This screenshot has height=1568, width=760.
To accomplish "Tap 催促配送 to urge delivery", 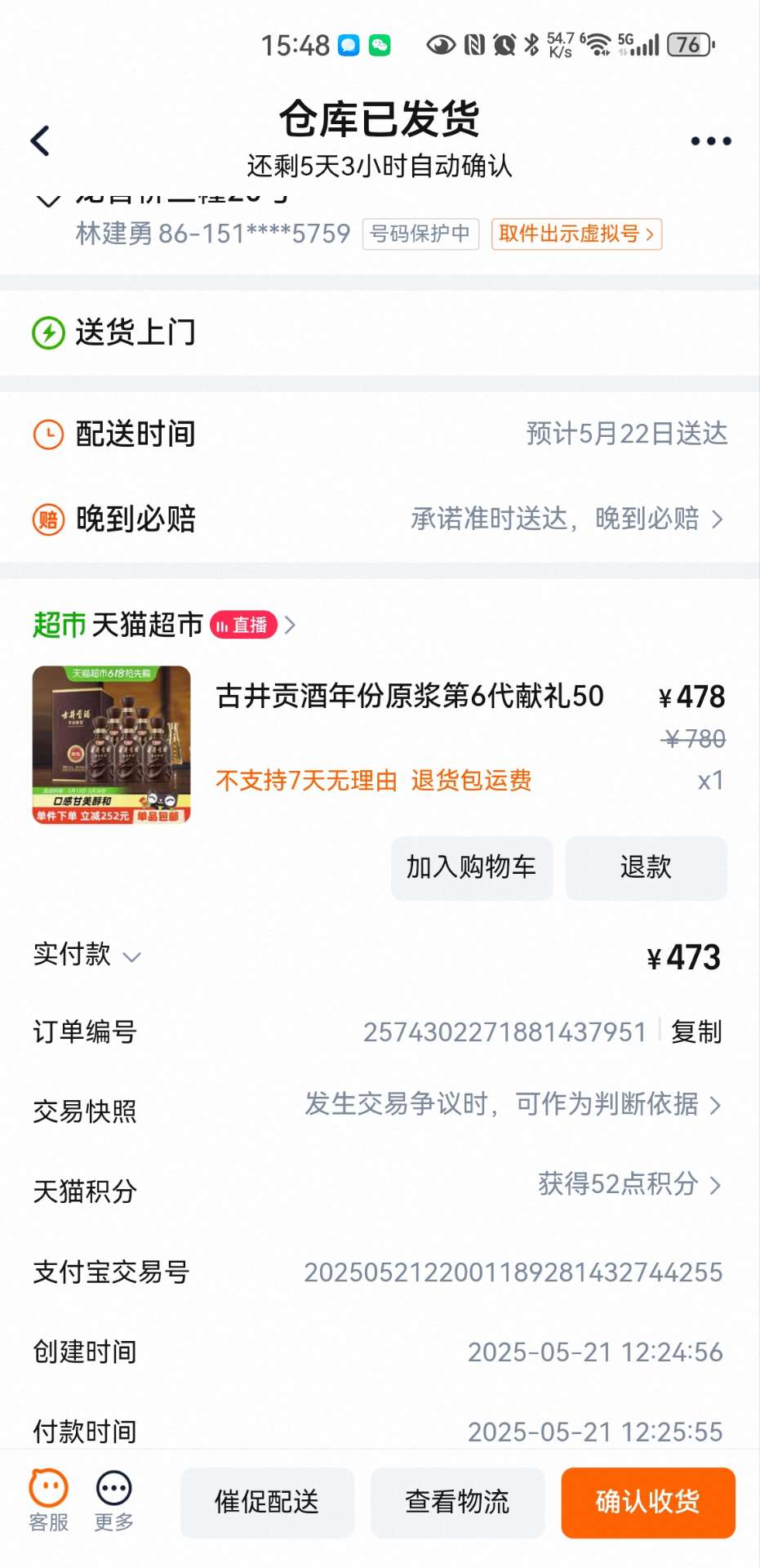I will [x=267, y=1502].
